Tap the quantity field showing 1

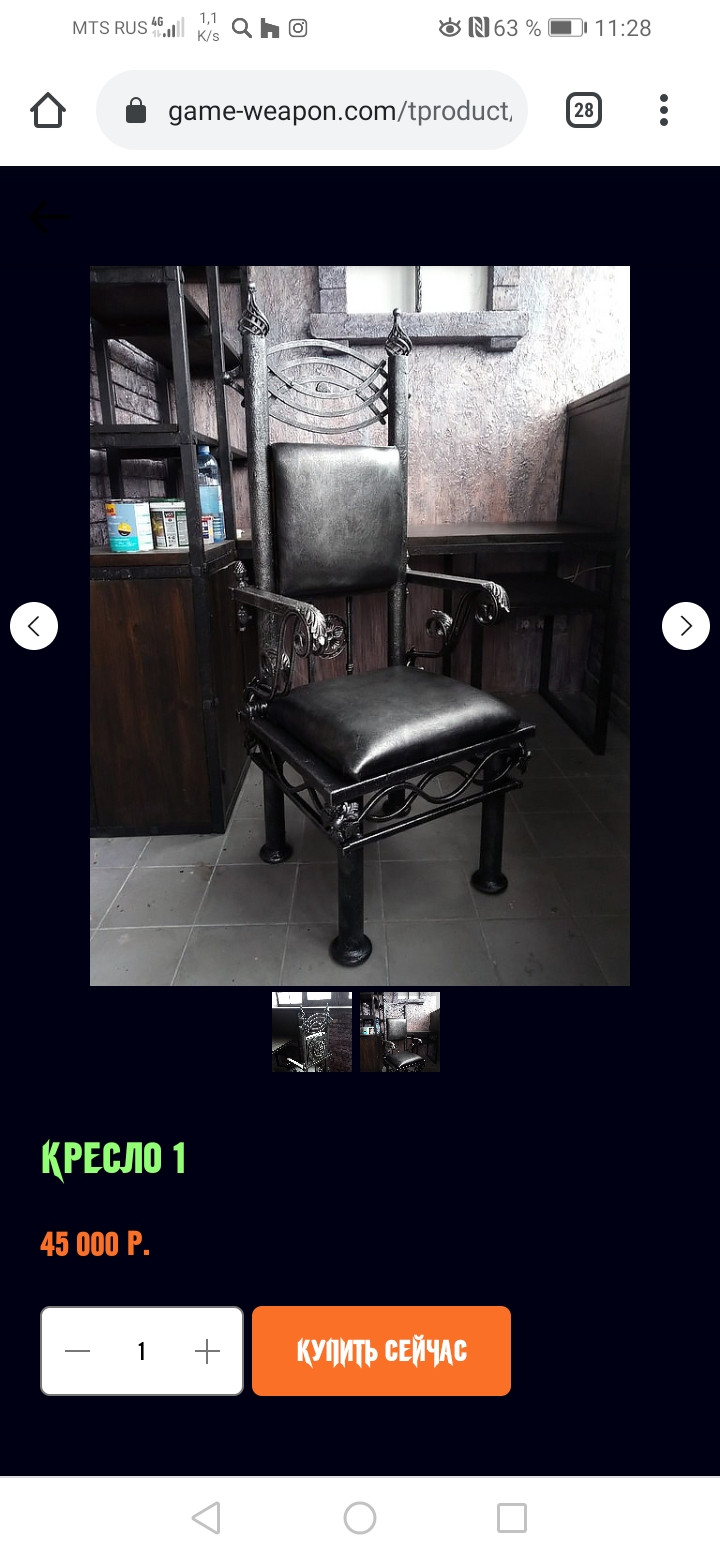pos(142,1351)
